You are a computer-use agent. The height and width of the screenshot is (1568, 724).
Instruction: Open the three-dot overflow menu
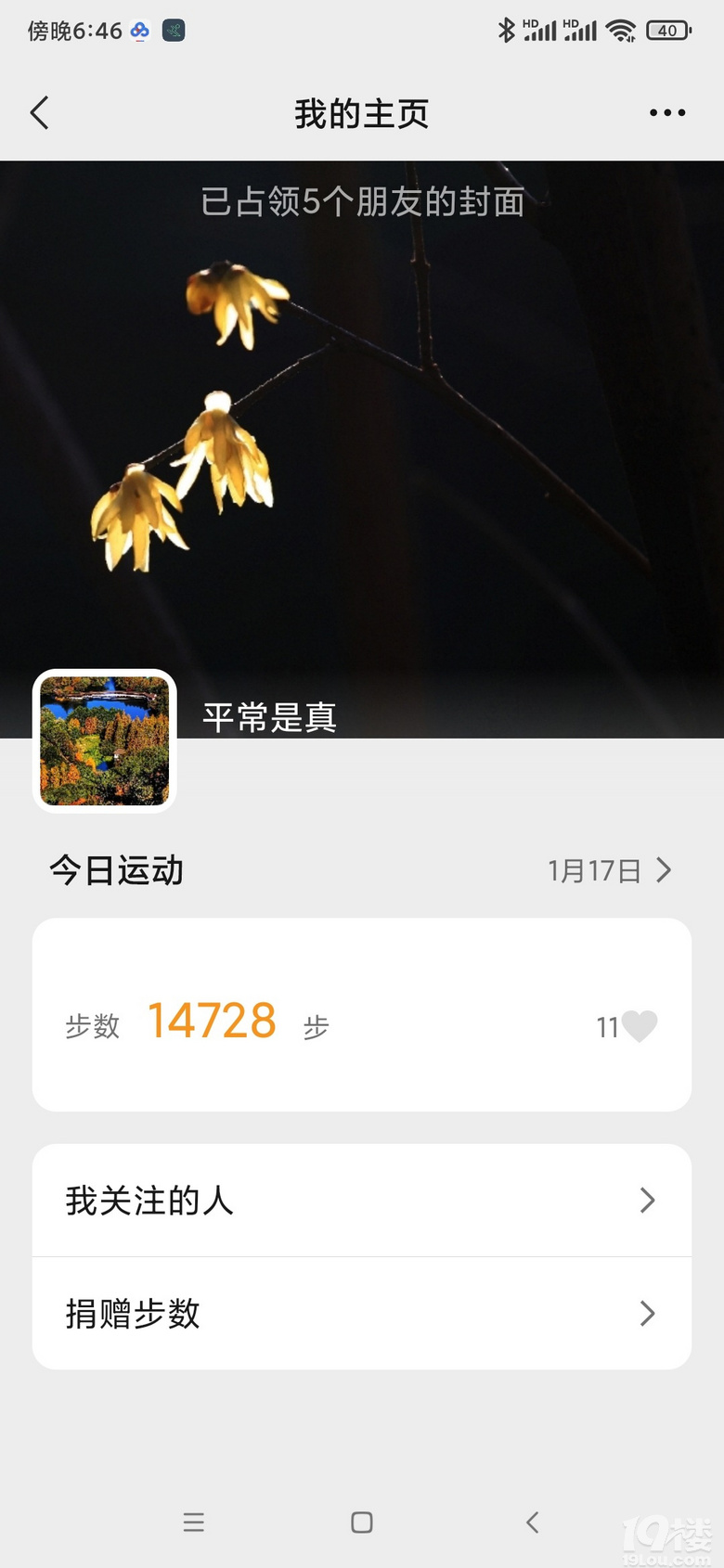pos(666,113)
